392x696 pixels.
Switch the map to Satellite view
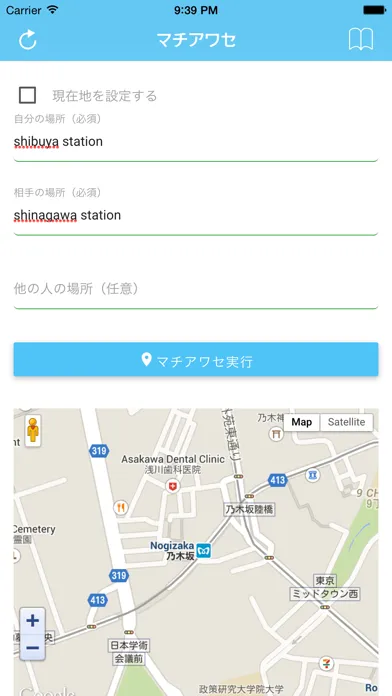click(346, 422)
